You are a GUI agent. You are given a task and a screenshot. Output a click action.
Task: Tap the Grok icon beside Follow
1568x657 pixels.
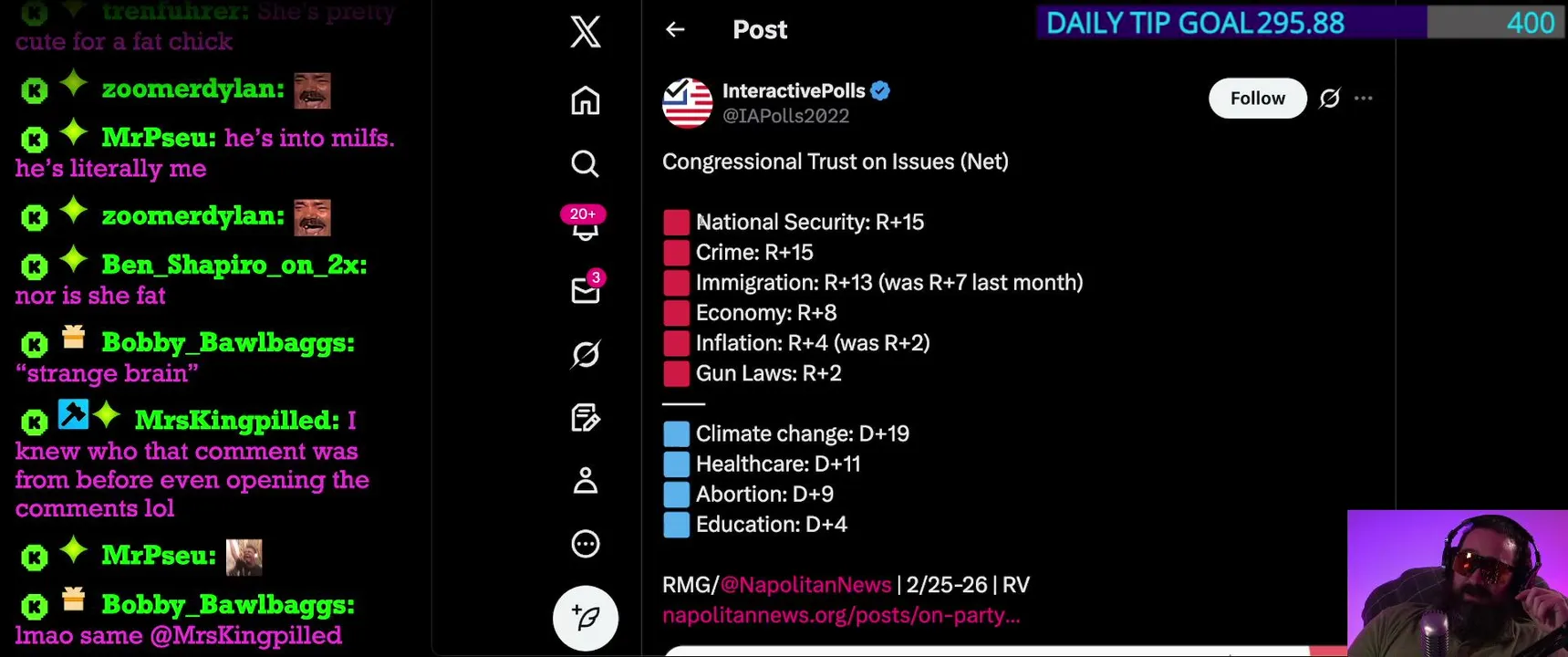click(1330, 99)
